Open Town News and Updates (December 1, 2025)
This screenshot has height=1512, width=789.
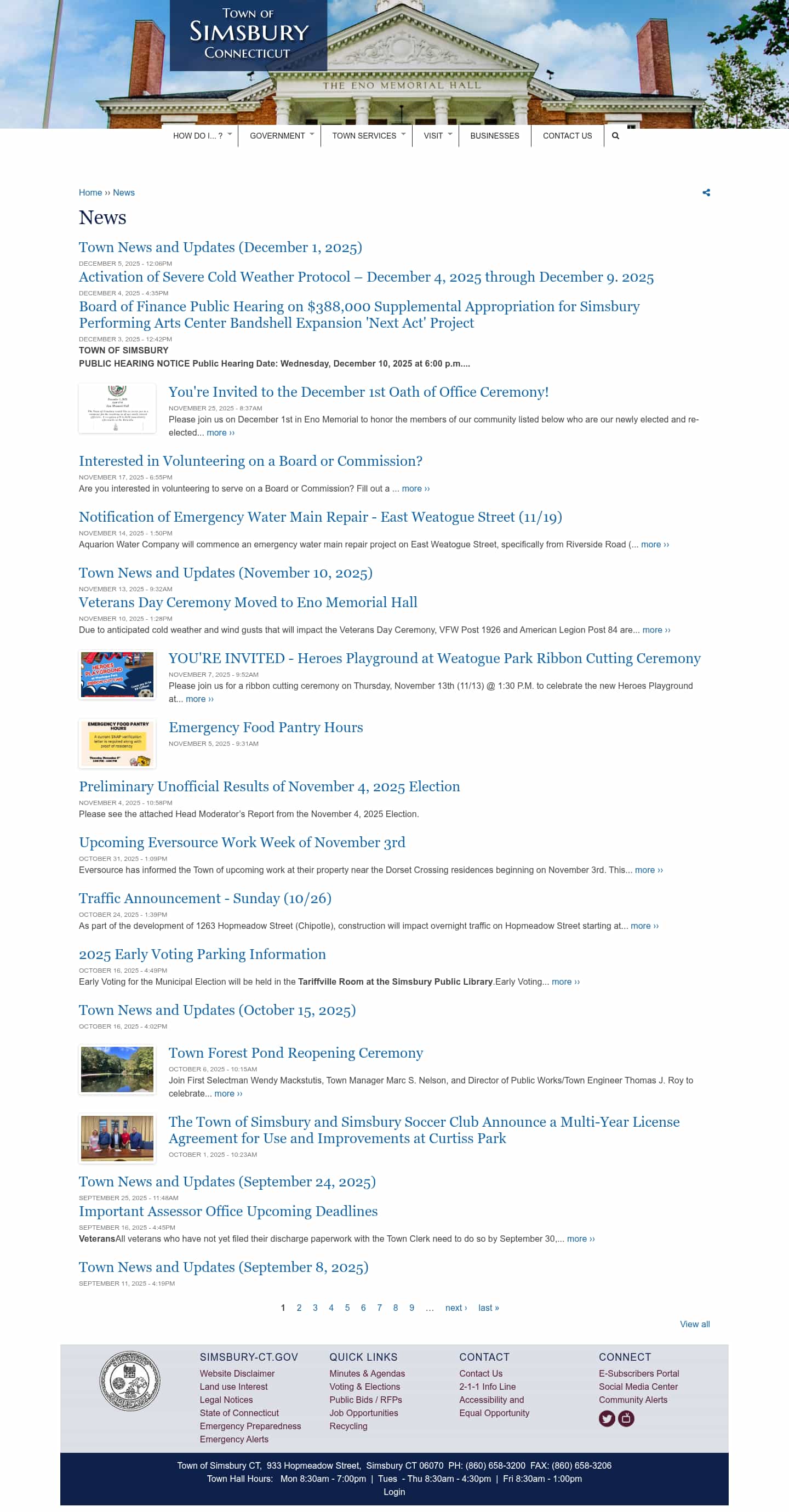(220, 247)
